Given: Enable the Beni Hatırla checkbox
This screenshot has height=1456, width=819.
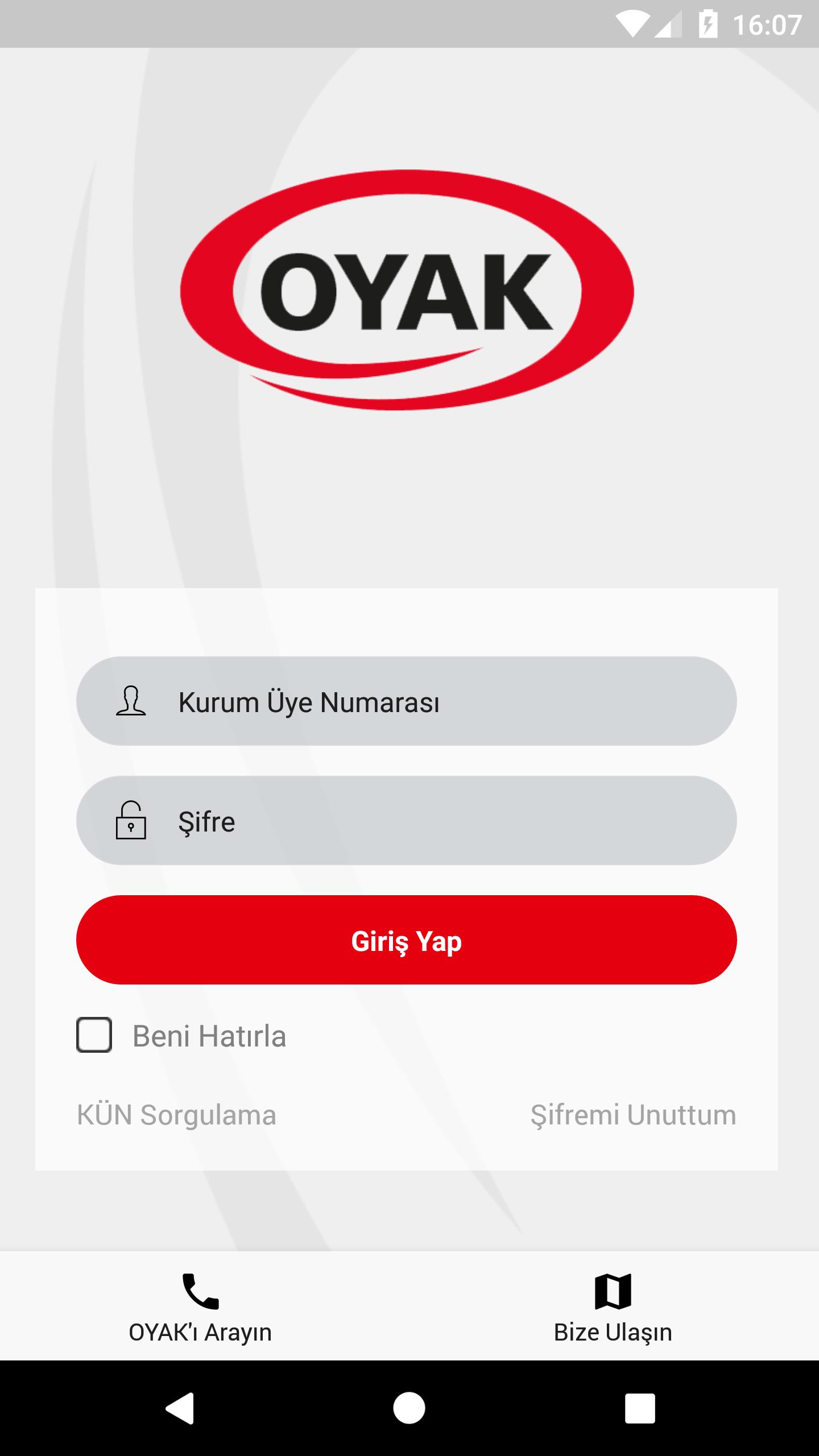Looking at the screenshot, I should tap(94, 1037).
